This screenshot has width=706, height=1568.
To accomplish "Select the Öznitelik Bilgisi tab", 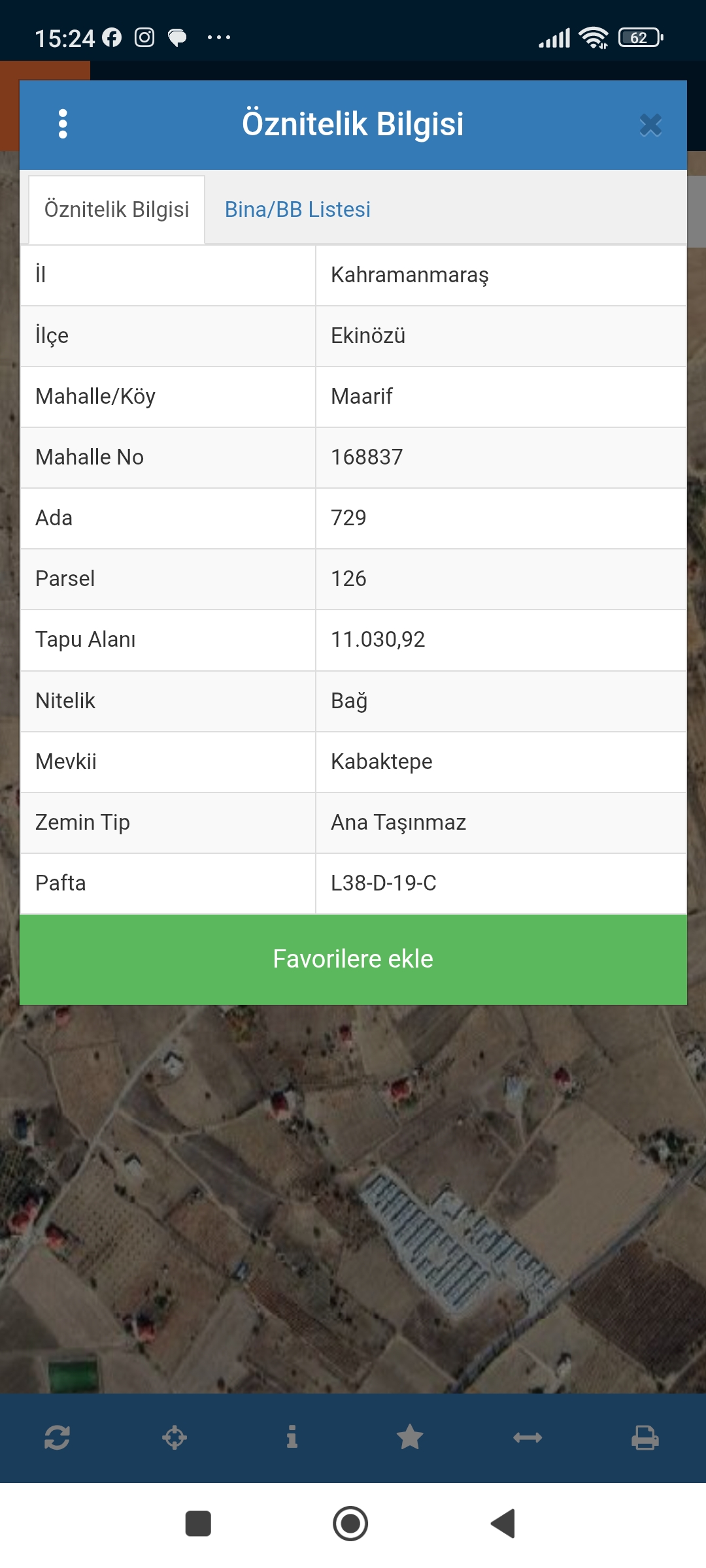I will click(x=117, y=210).
